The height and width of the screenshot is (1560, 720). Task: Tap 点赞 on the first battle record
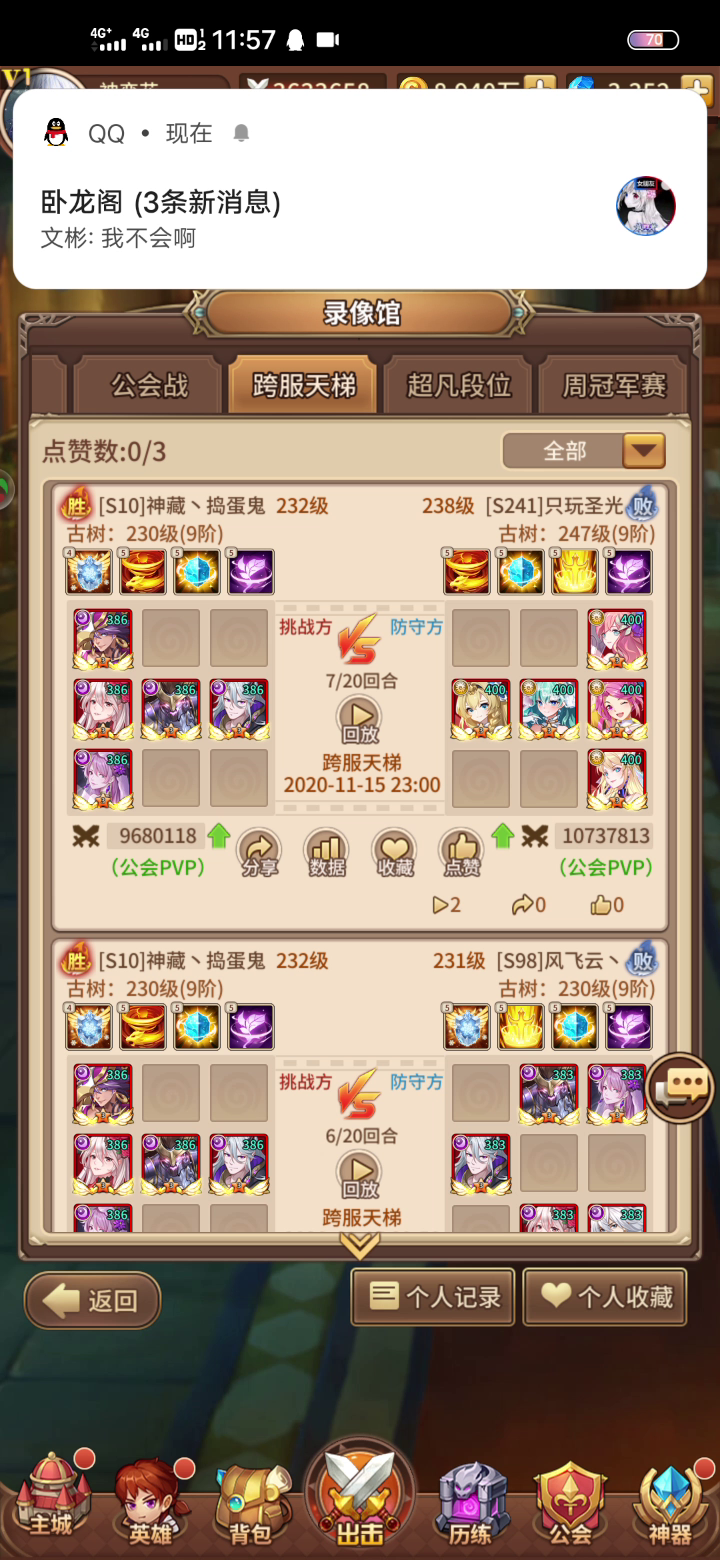tap(461, 854)
